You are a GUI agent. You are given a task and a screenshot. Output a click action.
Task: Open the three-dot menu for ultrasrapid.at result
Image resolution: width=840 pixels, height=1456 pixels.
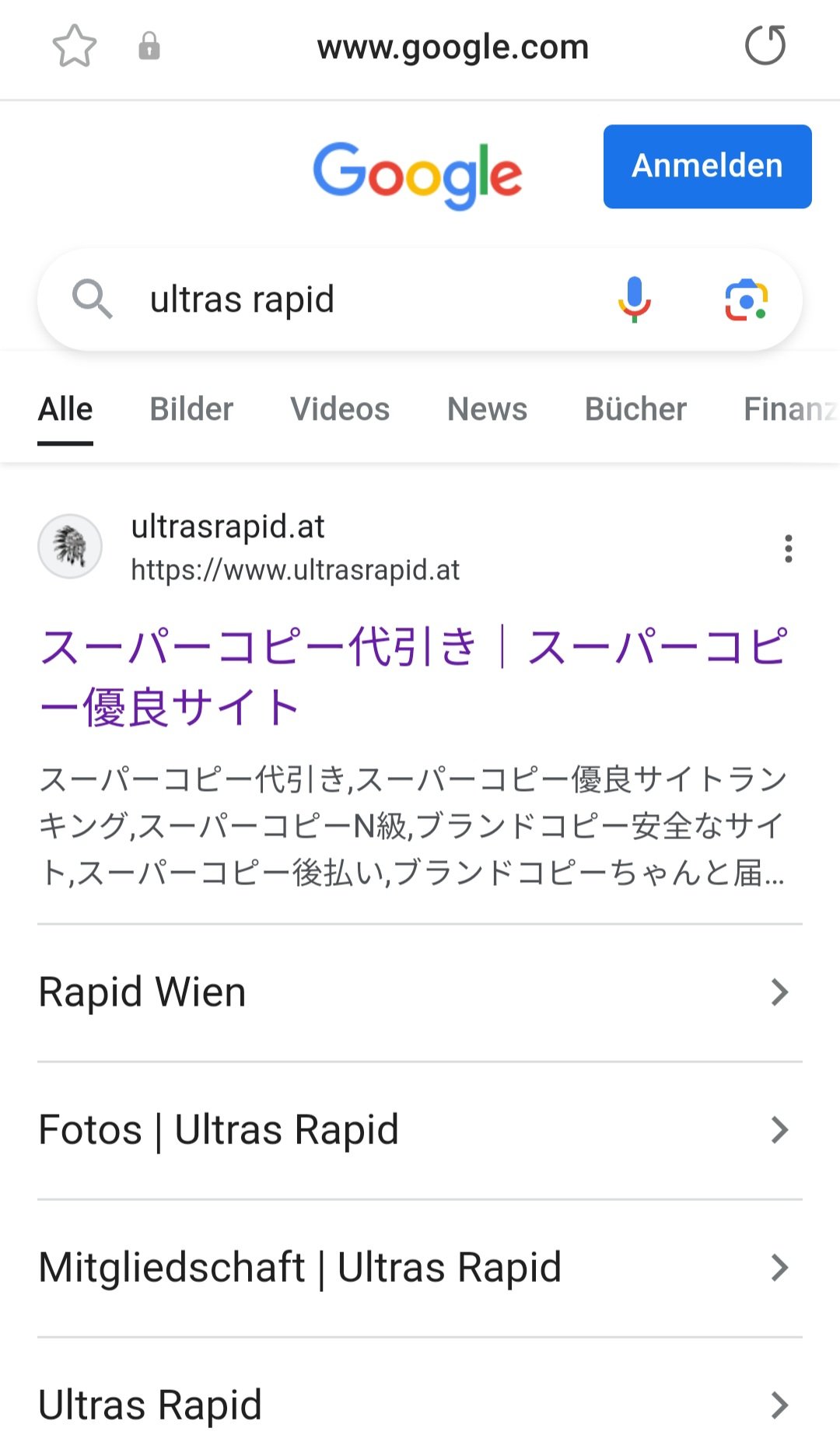(789, 548)
